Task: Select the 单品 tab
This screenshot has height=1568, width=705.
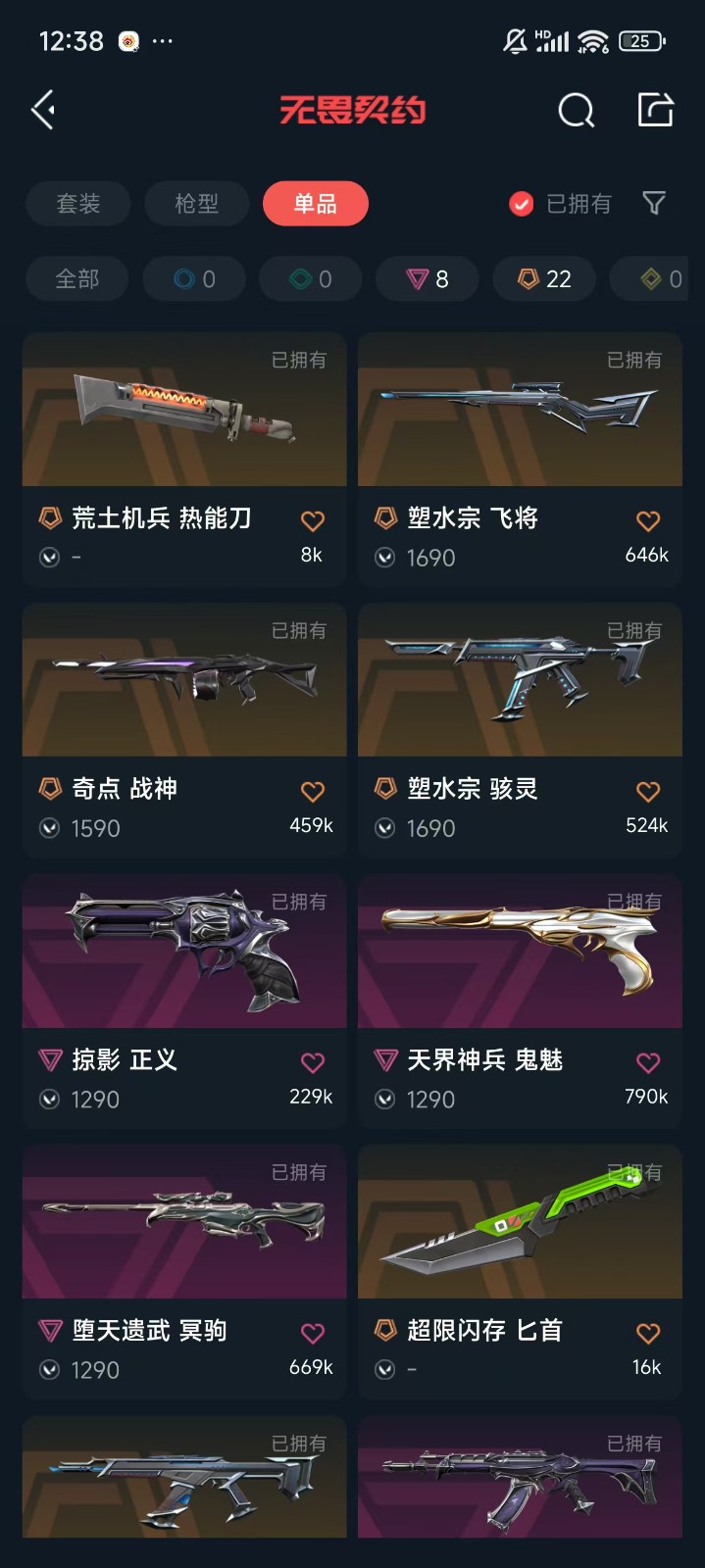Action: click(315, 204)
